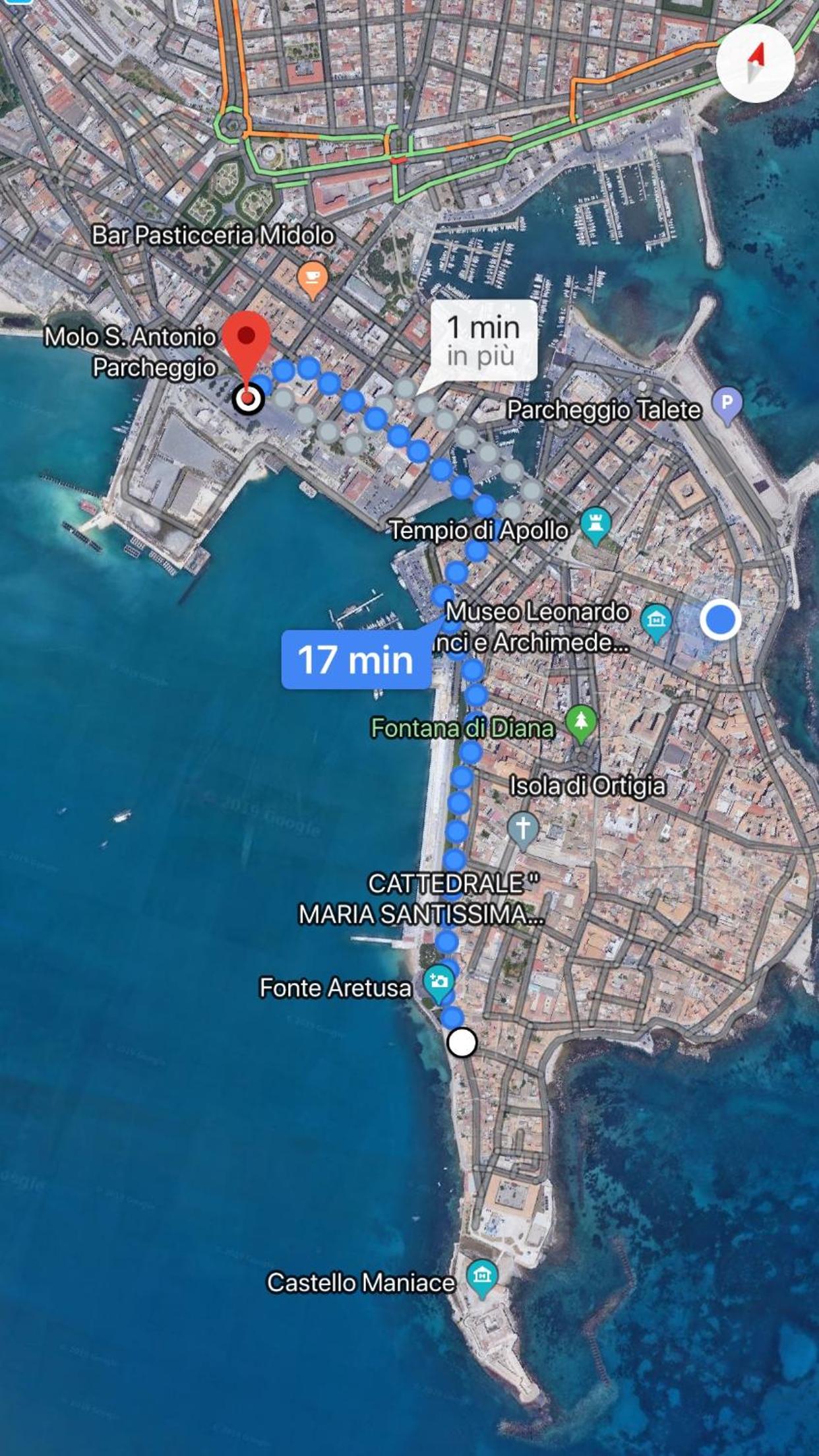Select the alternative route labeled 1 min in più
Image resolution: width=819 pixels, height=1456 pixels.
[483, 341]
